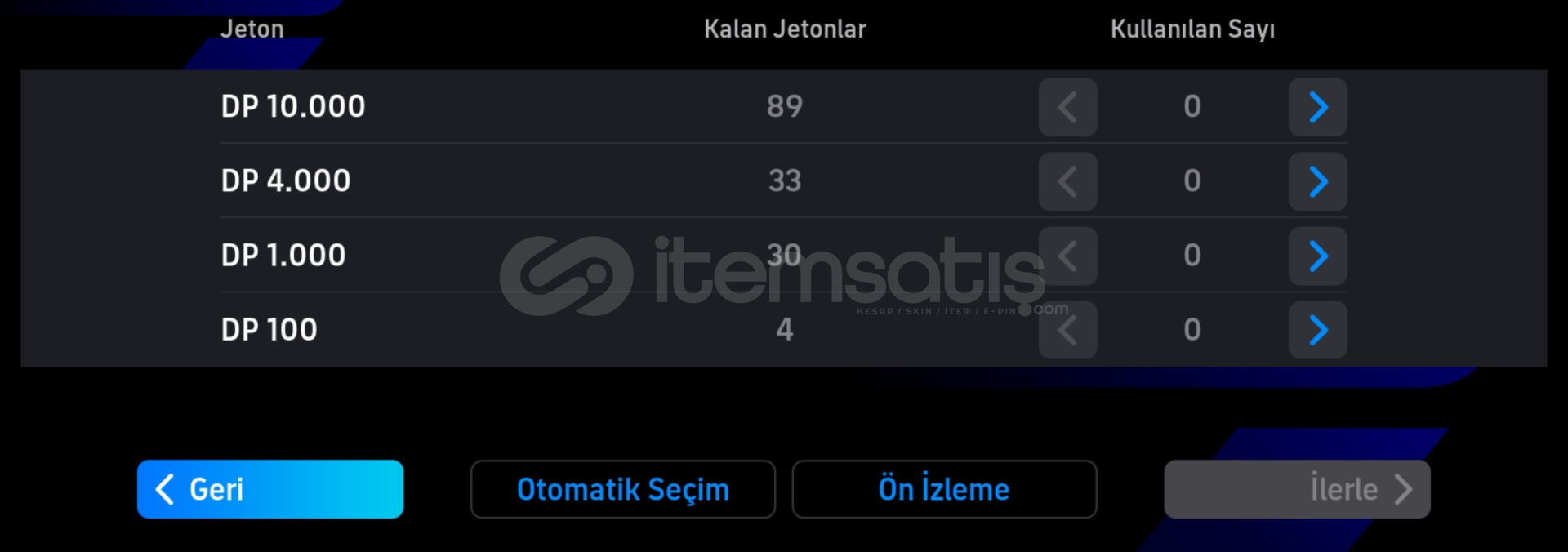Decrease the DP 1.000 token count
Screen dimensions: 1568x552
point(1067,256)
